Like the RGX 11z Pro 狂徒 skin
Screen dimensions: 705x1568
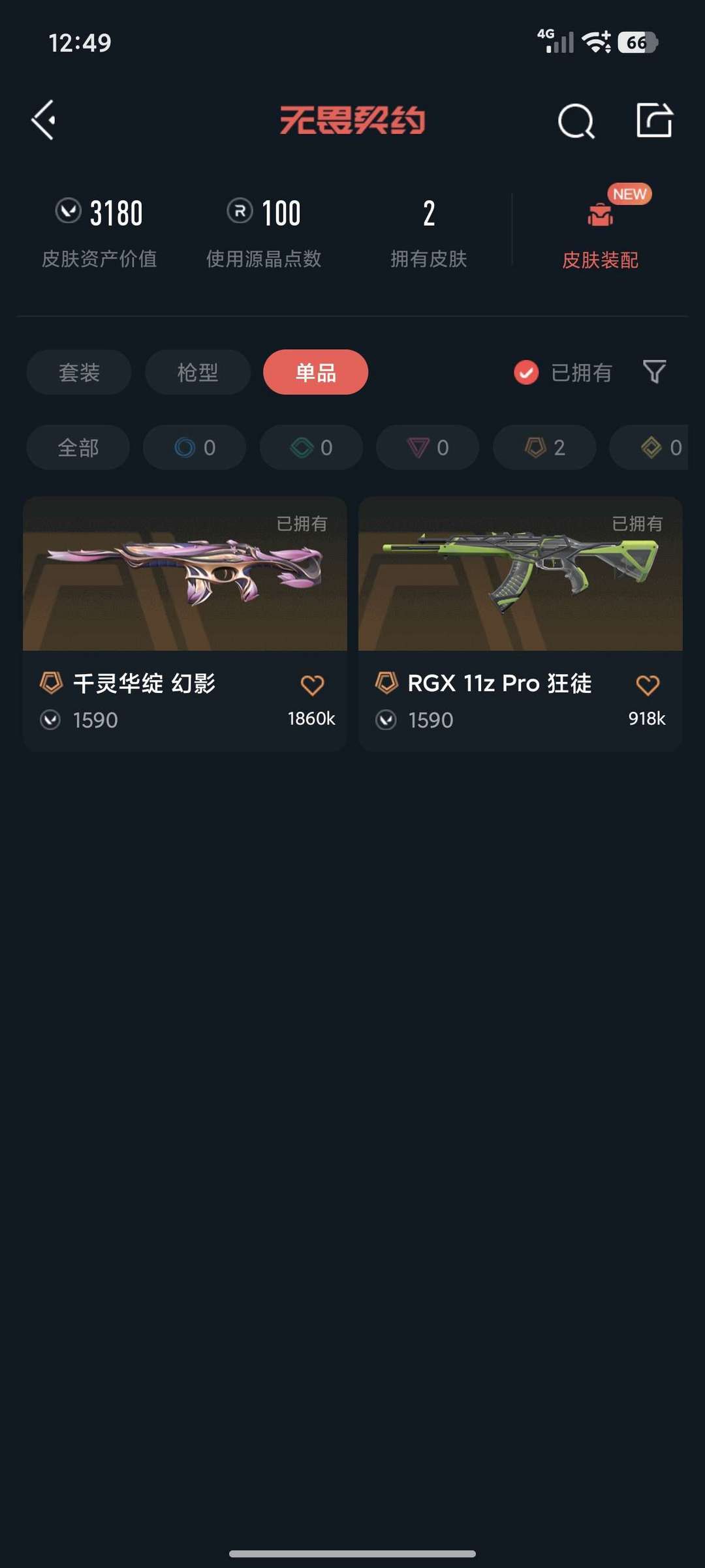tap(648, 685)
